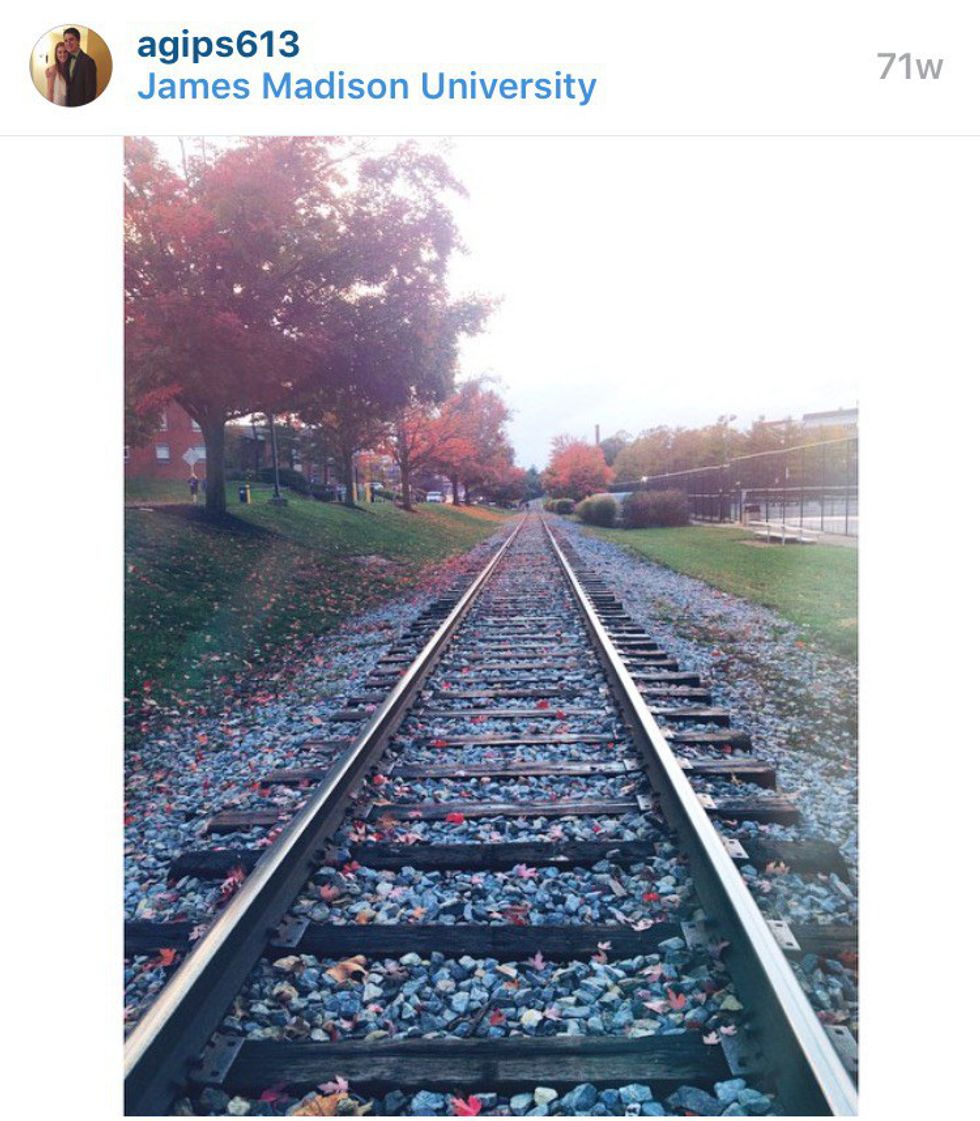The image size is (980, 1121).
Task: Open the agips613 username link
Action: [x=218, y=45]
